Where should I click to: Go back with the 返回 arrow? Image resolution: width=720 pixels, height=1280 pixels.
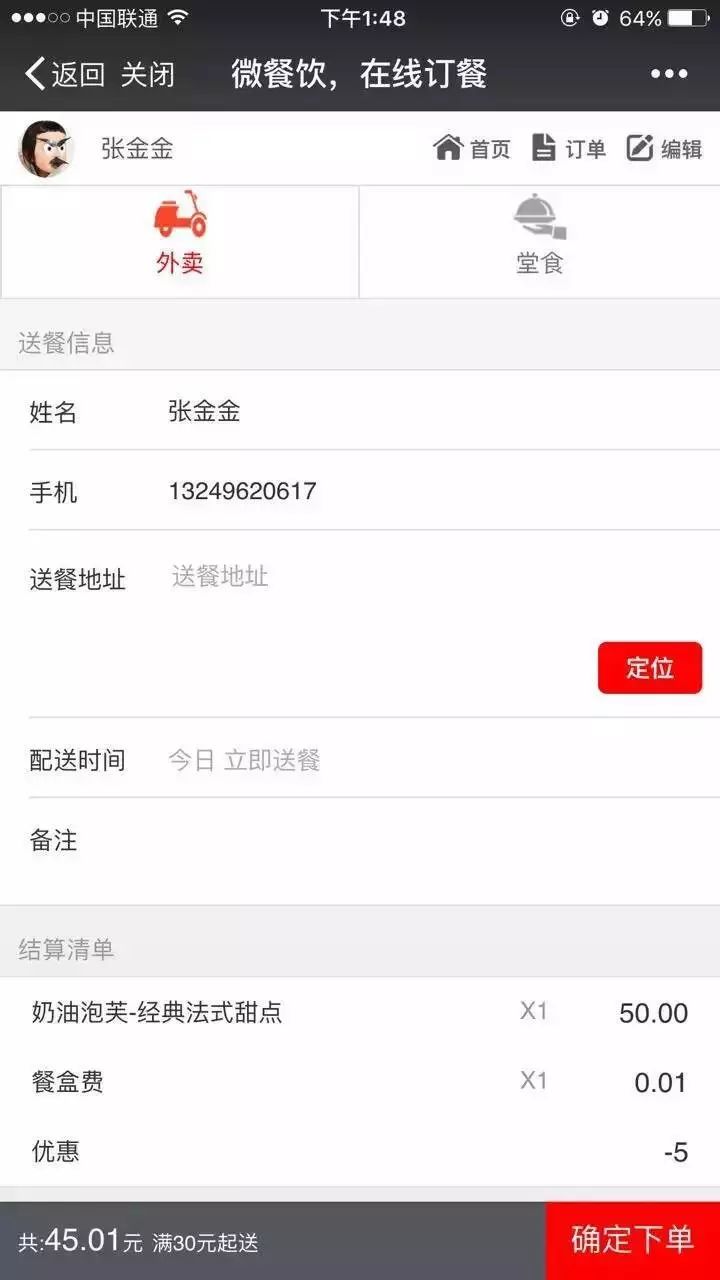pos(64,74)
